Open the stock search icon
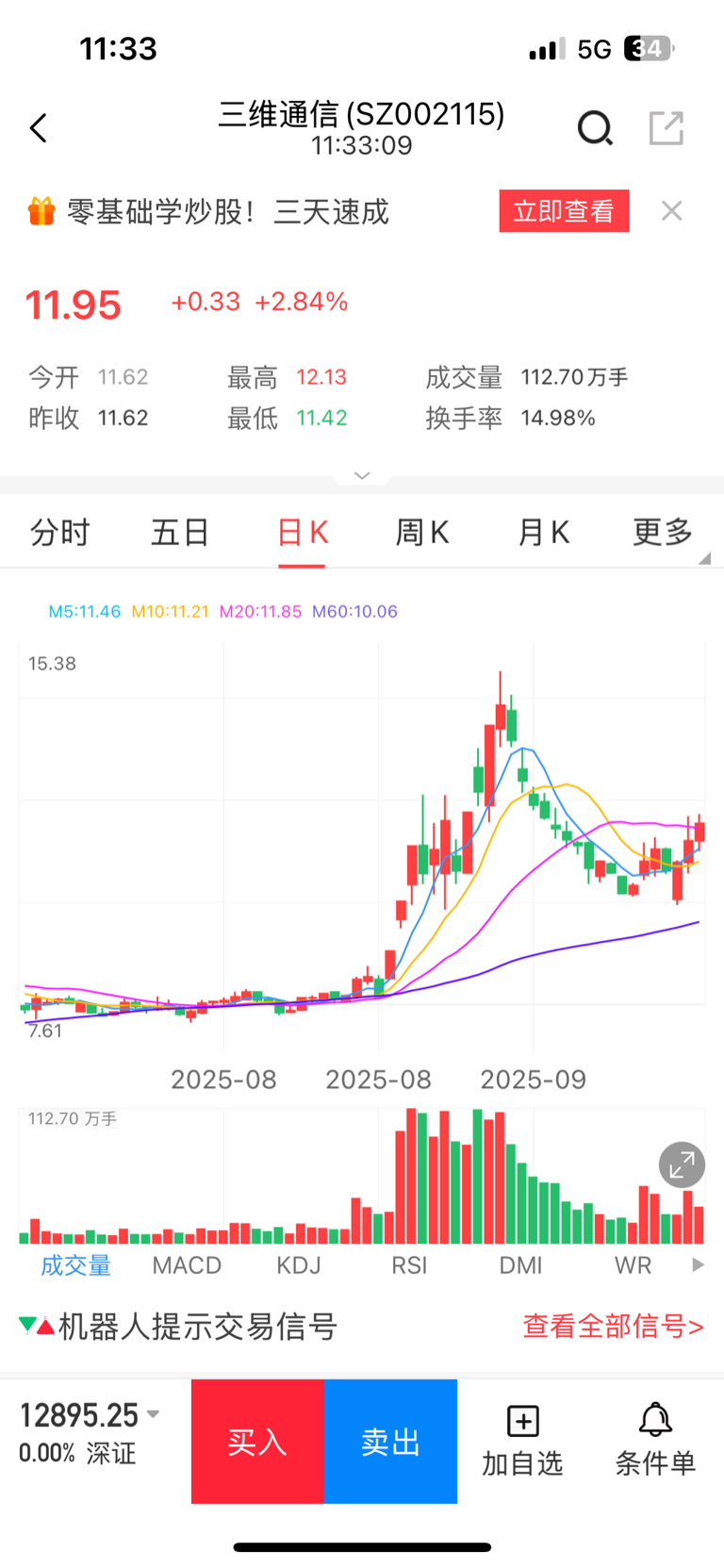This screenshot has height=1568, width=724. [595, 128]
